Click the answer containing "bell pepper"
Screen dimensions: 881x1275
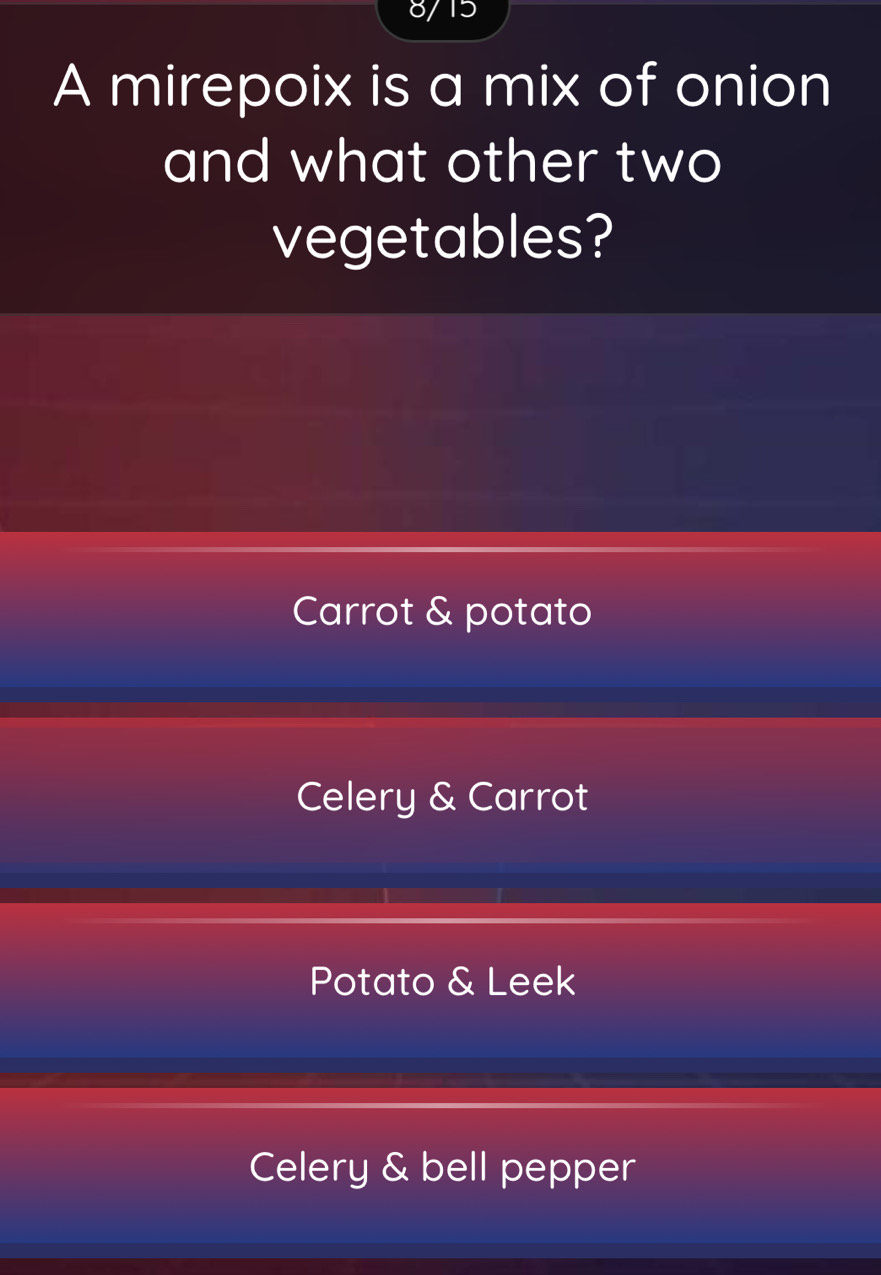441,1165
